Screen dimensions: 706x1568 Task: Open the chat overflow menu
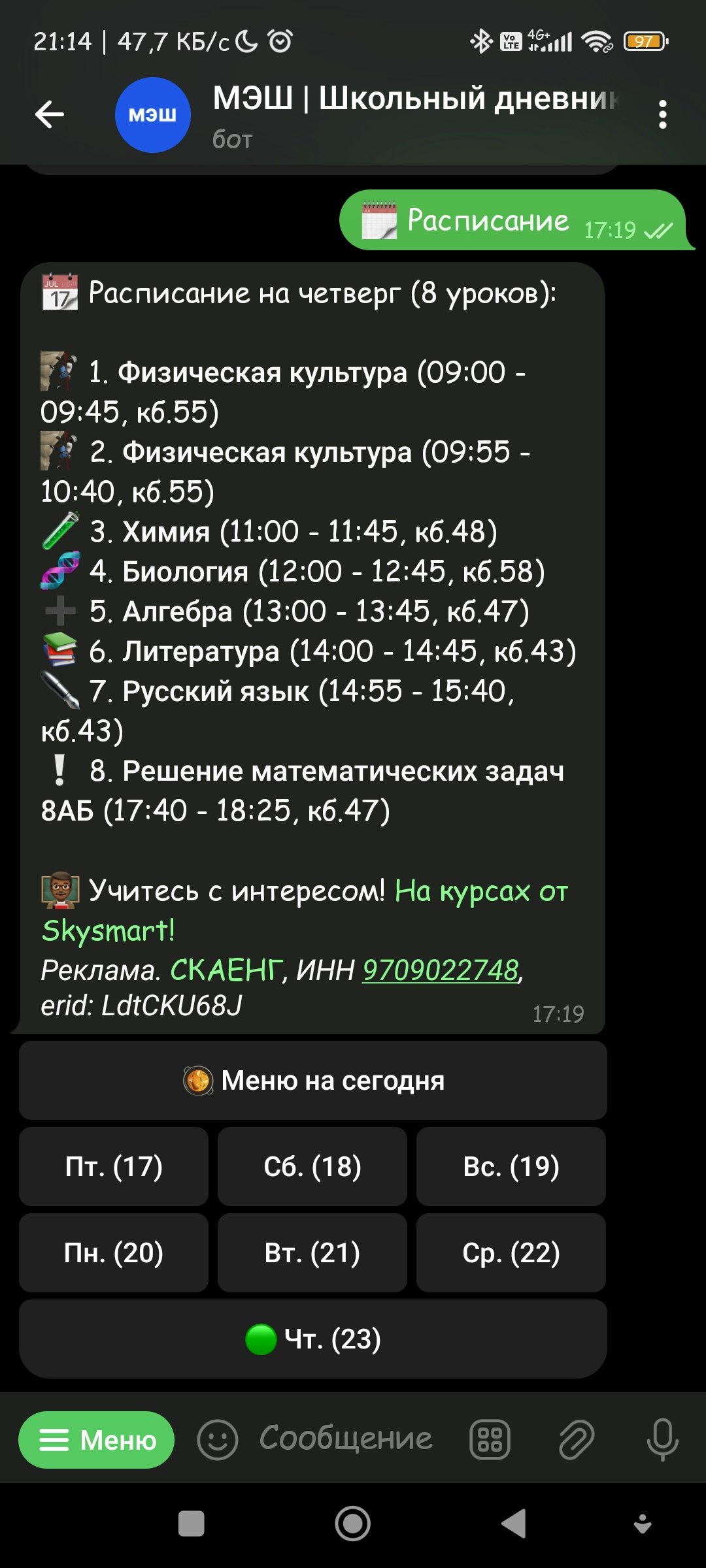[662, 114]
